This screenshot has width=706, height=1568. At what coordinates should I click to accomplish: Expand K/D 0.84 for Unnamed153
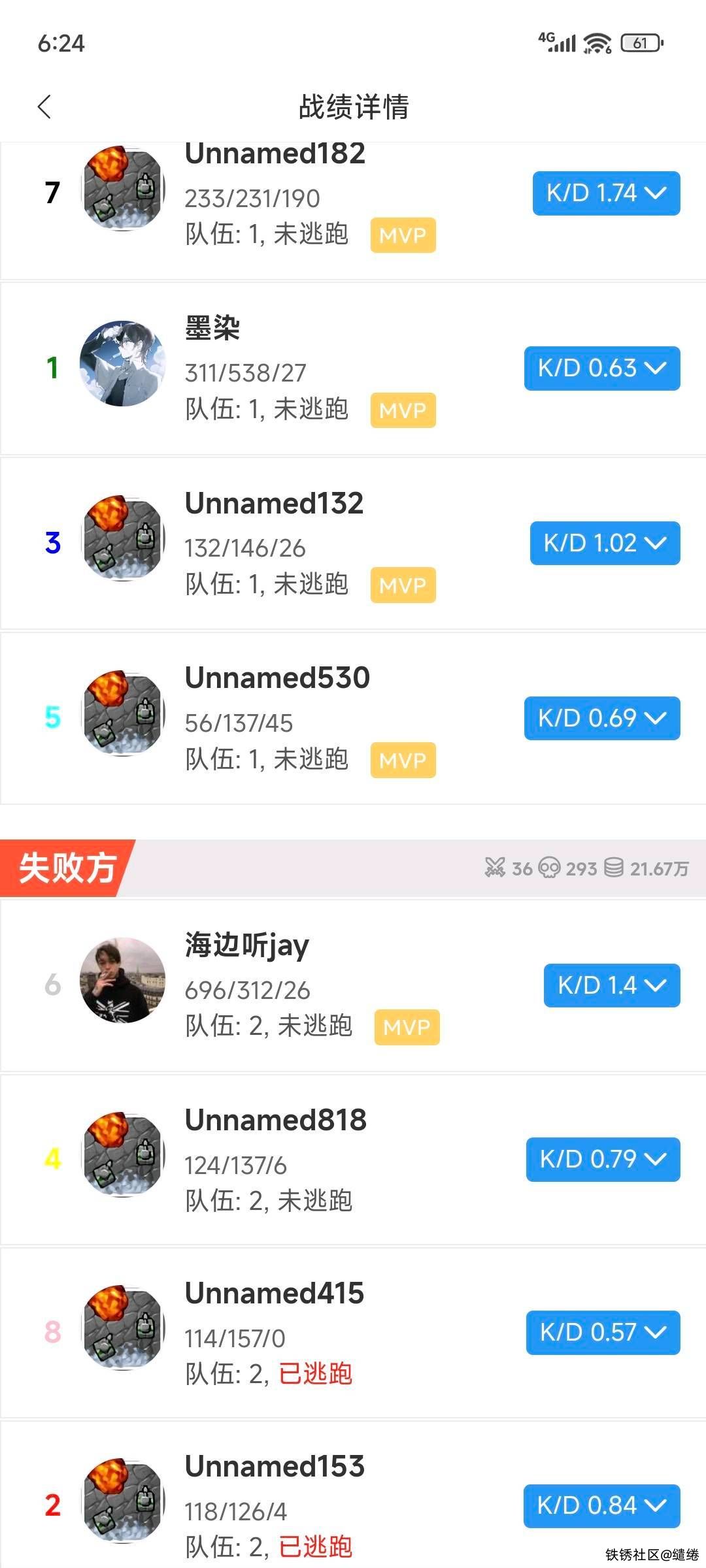601,1506
